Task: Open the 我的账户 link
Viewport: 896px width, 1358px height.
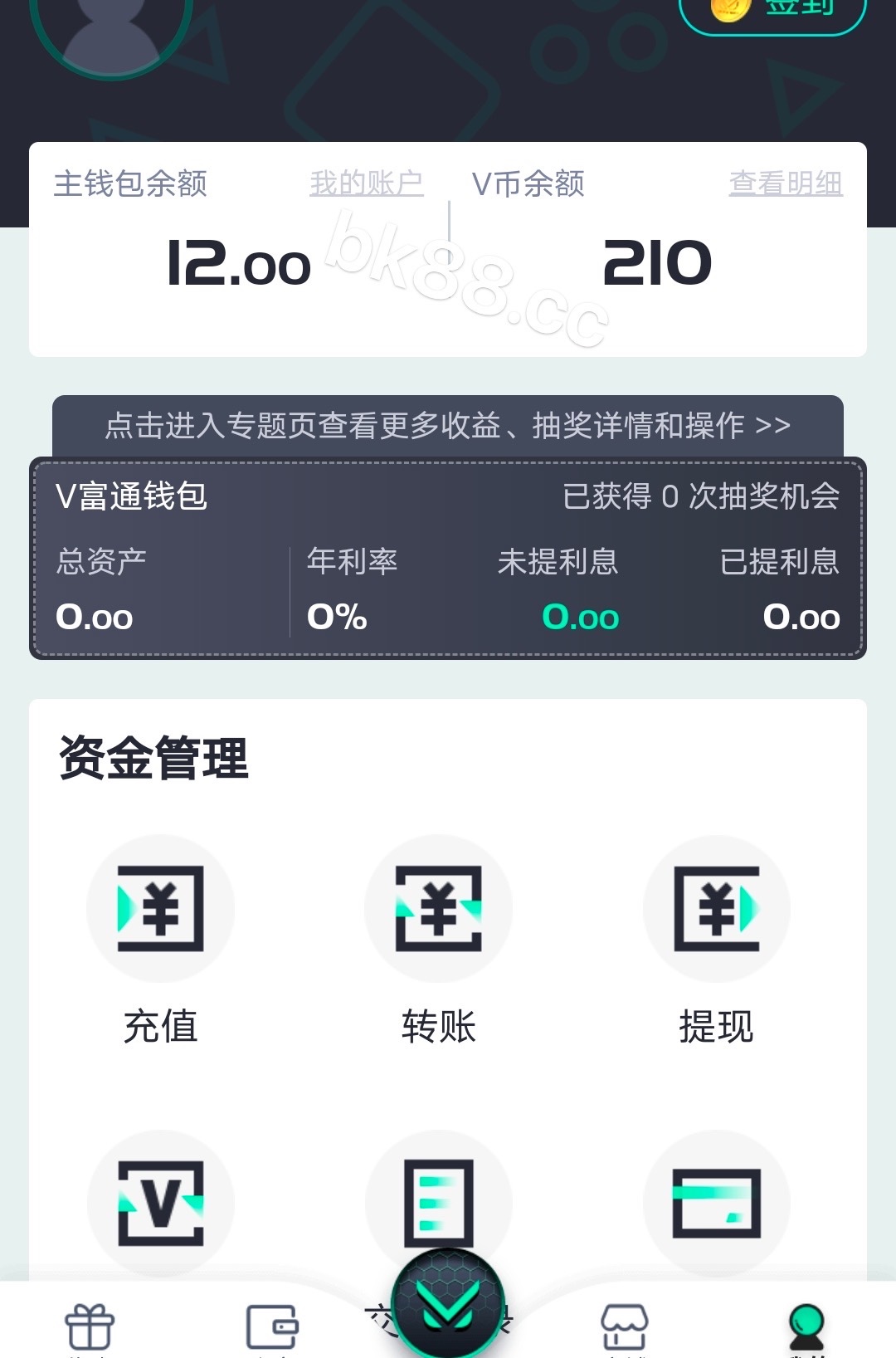Action: coord(367,183)
